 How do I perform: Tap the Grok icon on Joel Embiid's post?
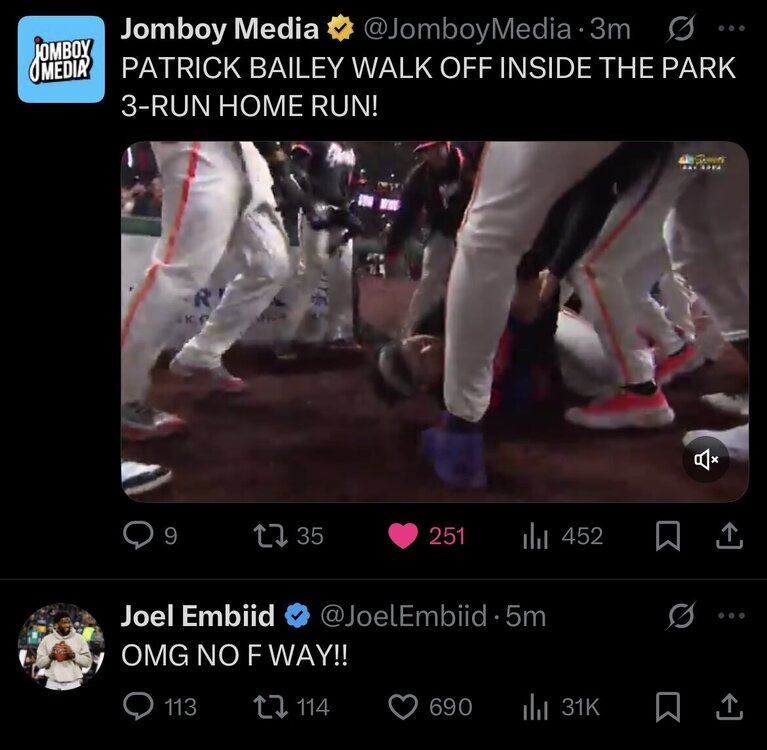coord(680,617)
